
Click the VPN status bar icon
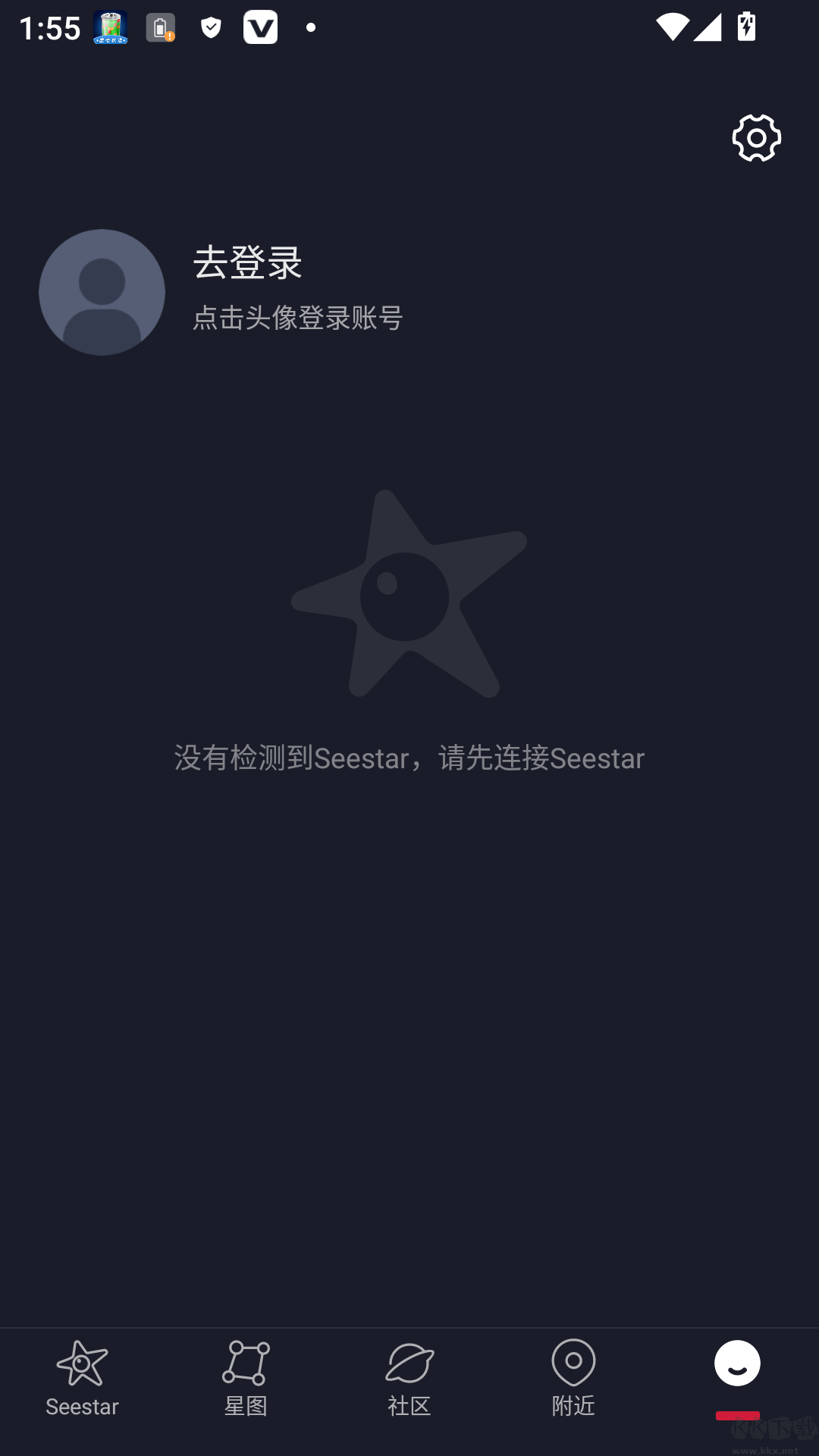pos(261,27)
